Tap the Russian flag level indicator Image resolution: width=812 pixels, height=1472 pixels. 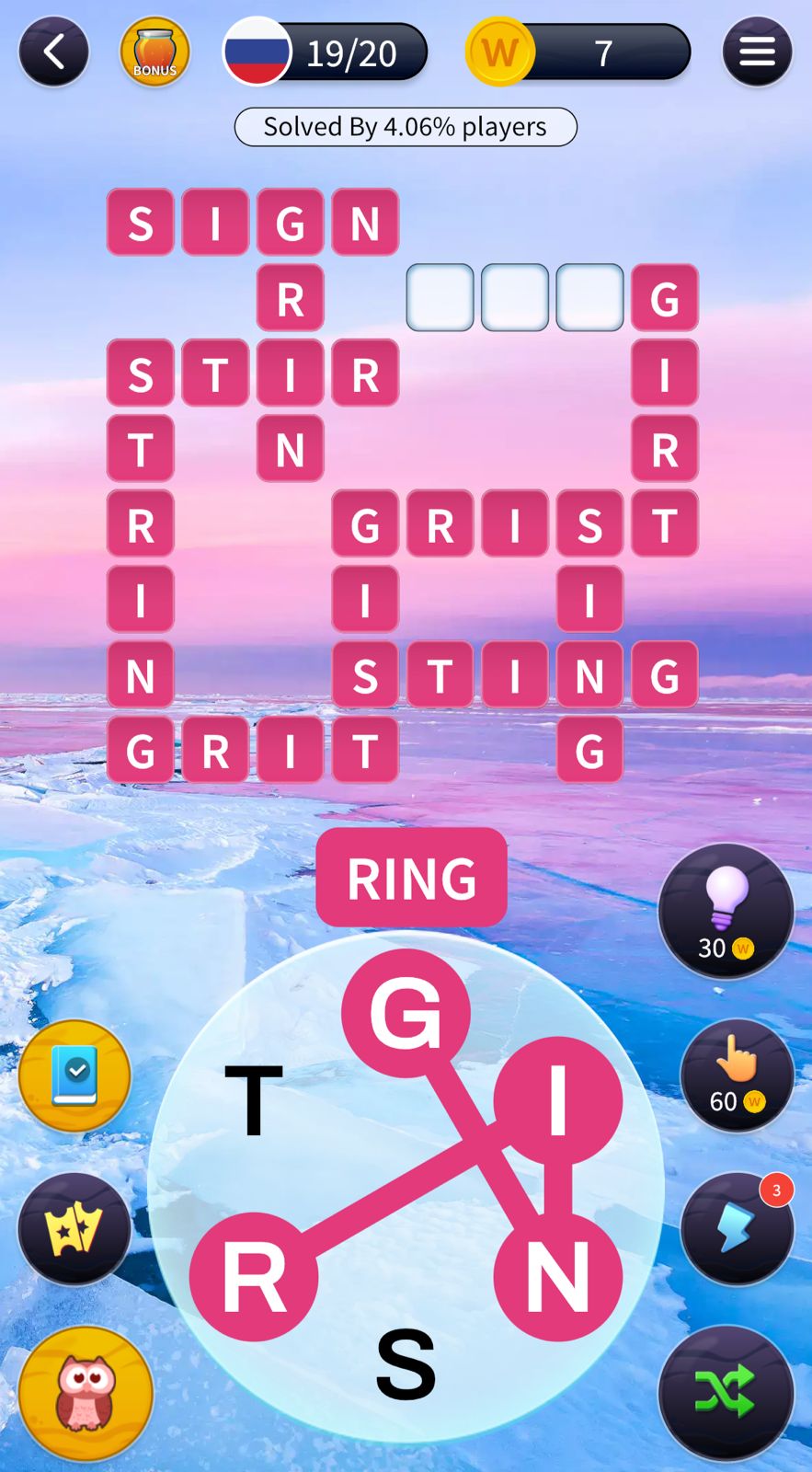point(258,52)
